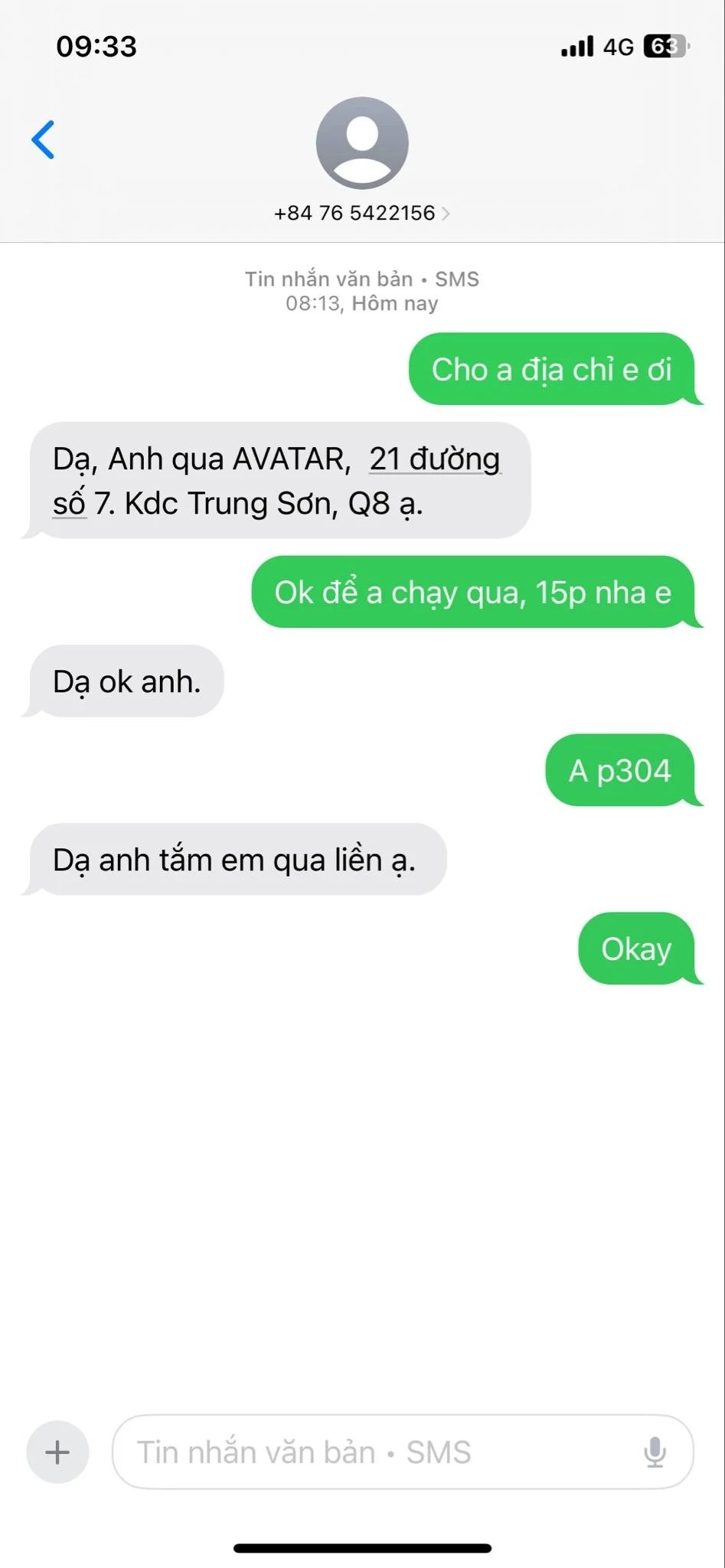Go back to the messages list
Screen dimensions: 725x1568
[x=43, y=140]
